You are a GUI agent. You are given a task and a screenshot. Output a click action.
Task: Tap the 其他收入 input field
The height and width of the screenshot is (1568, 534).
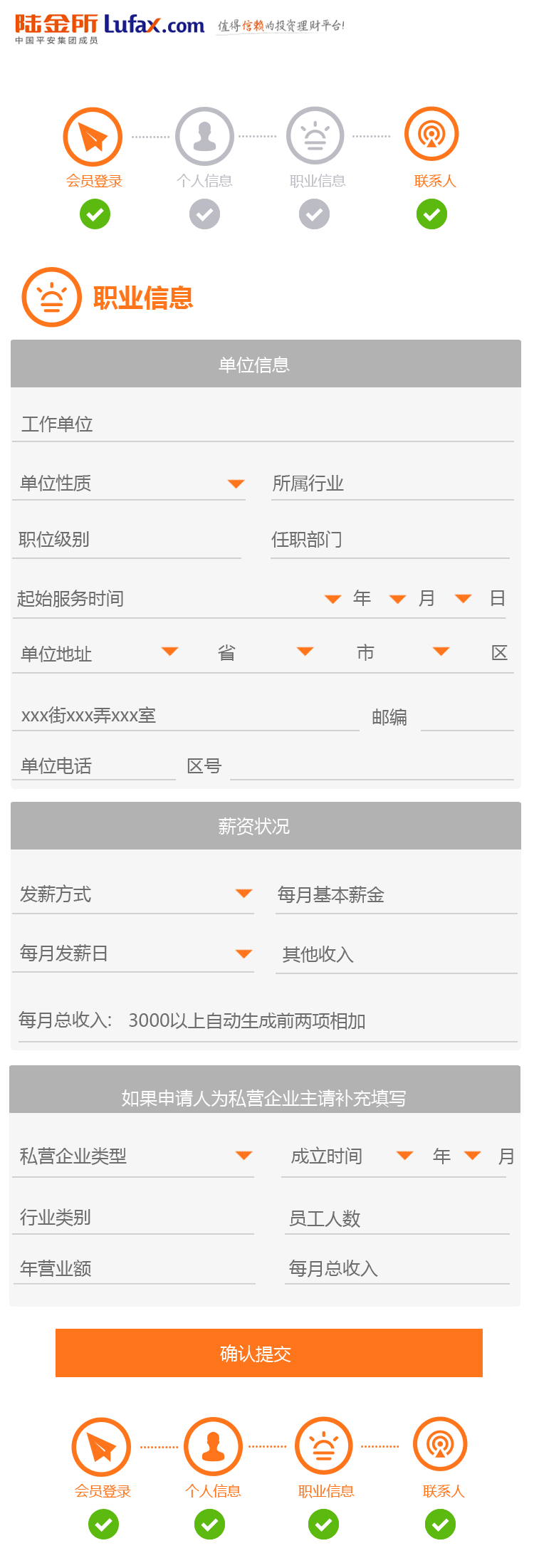click(396, 954)
